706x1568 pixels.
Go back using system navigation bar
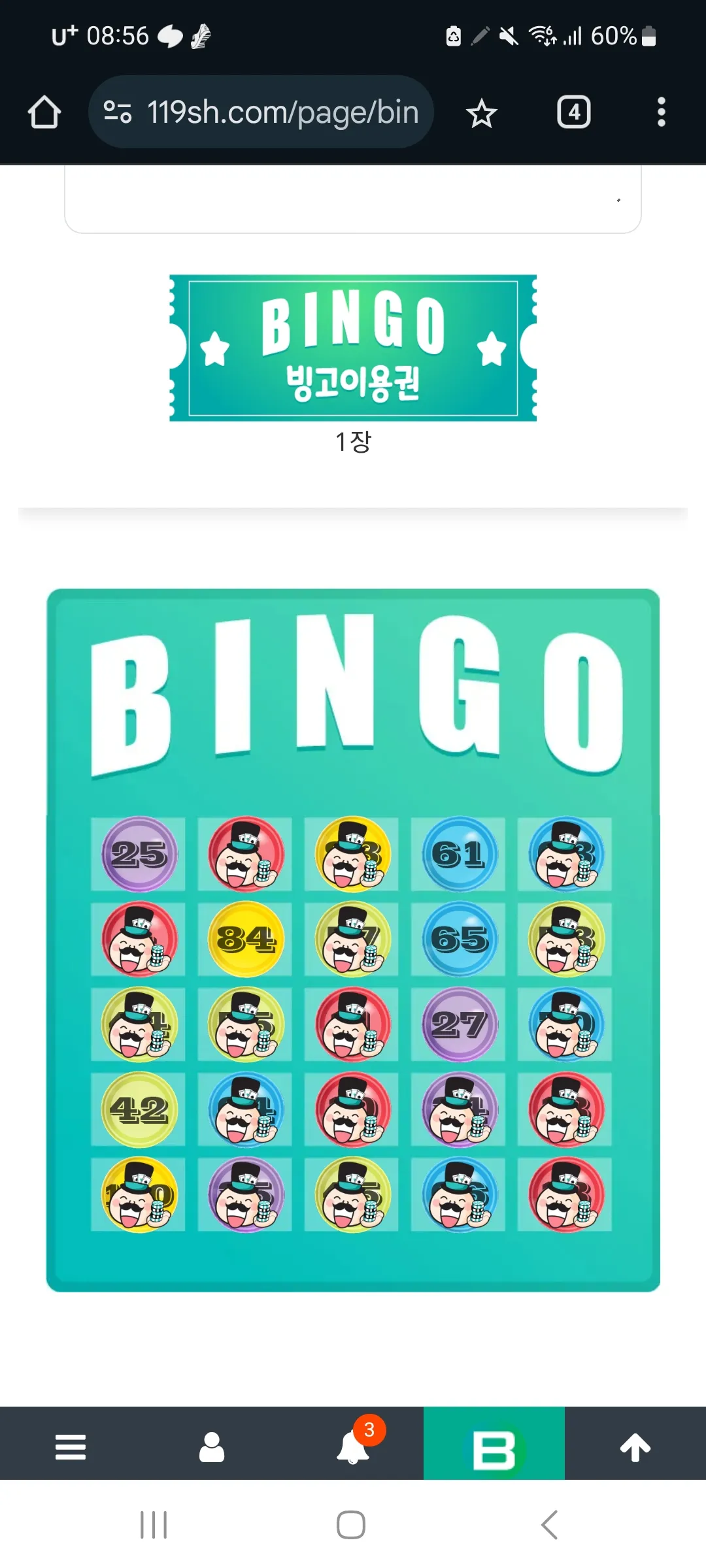(x=550, y=1525)
